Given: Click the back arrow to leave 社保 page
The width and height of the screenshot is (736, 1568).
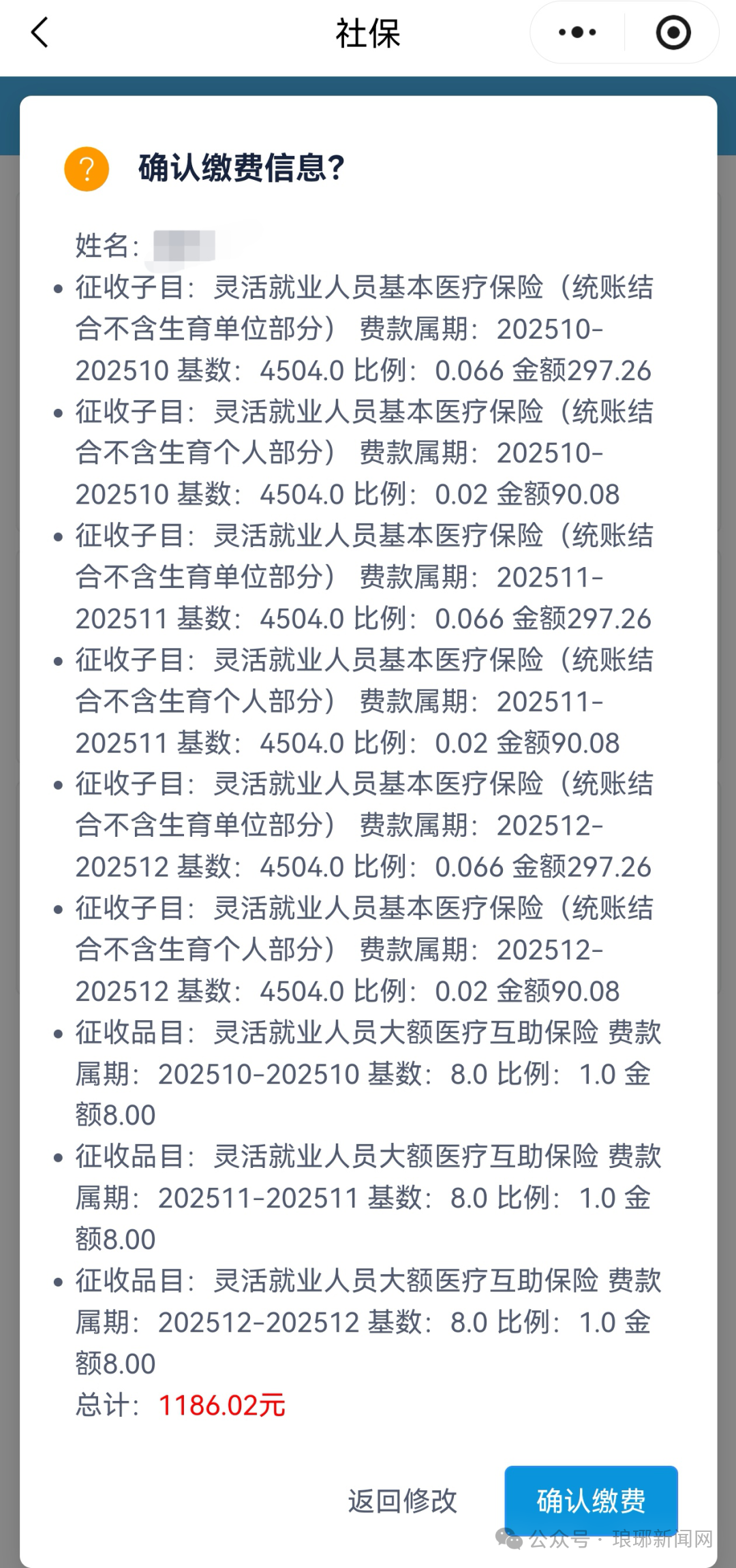Looking at the screenshot, I should tap(39, 32).
